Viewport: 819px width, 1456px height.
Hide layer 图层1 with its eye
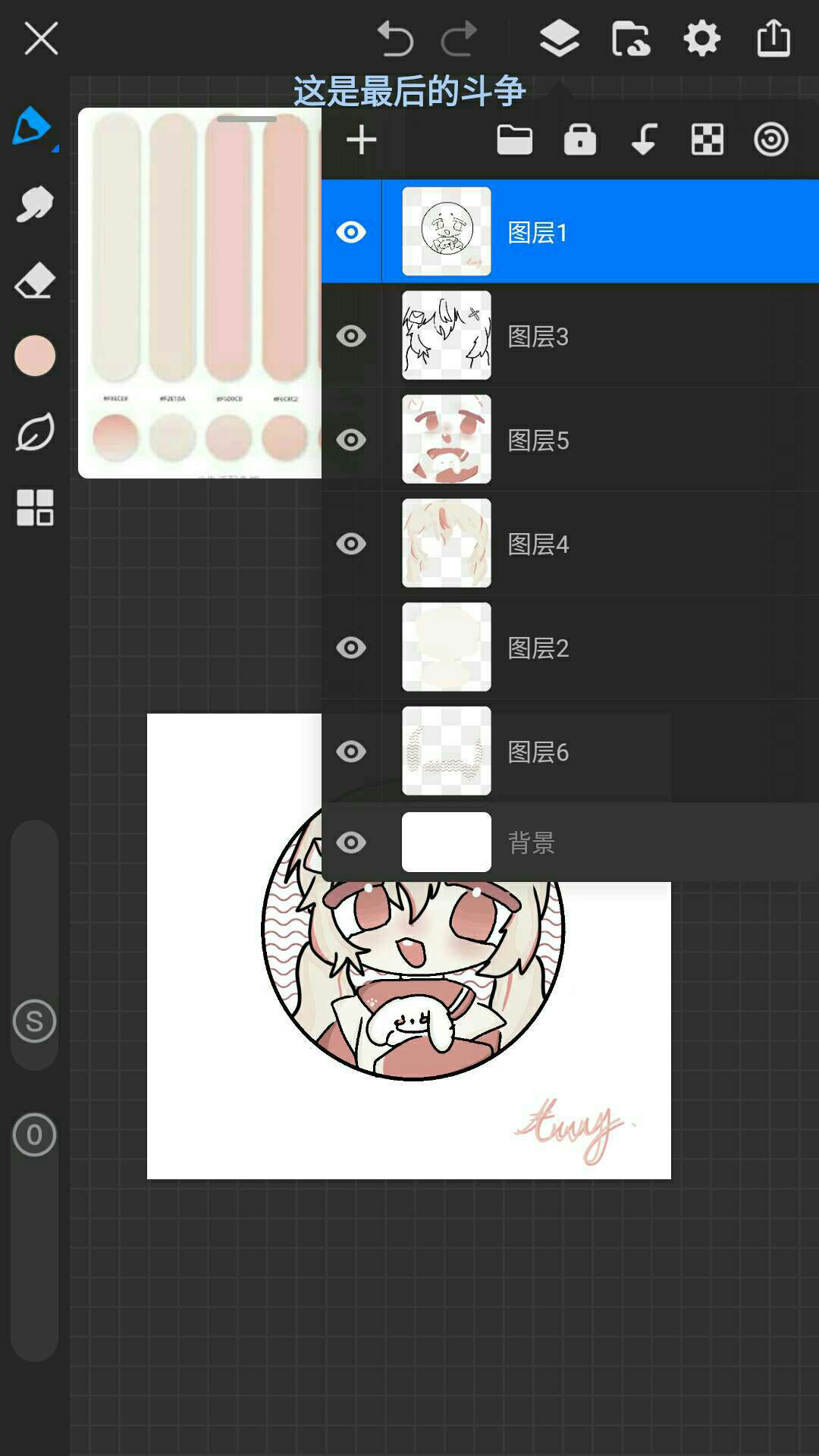[351, 232]
